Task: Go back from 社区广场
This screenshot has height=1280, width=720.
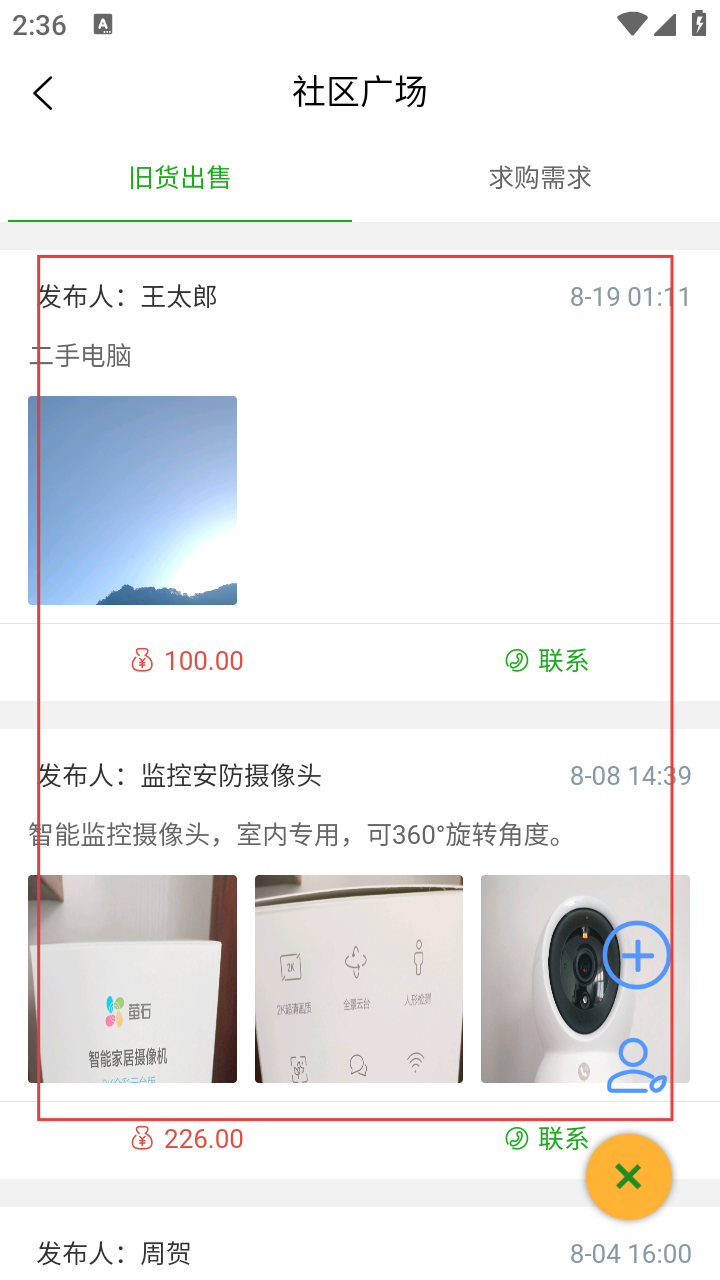Action: tap(42, 93)
